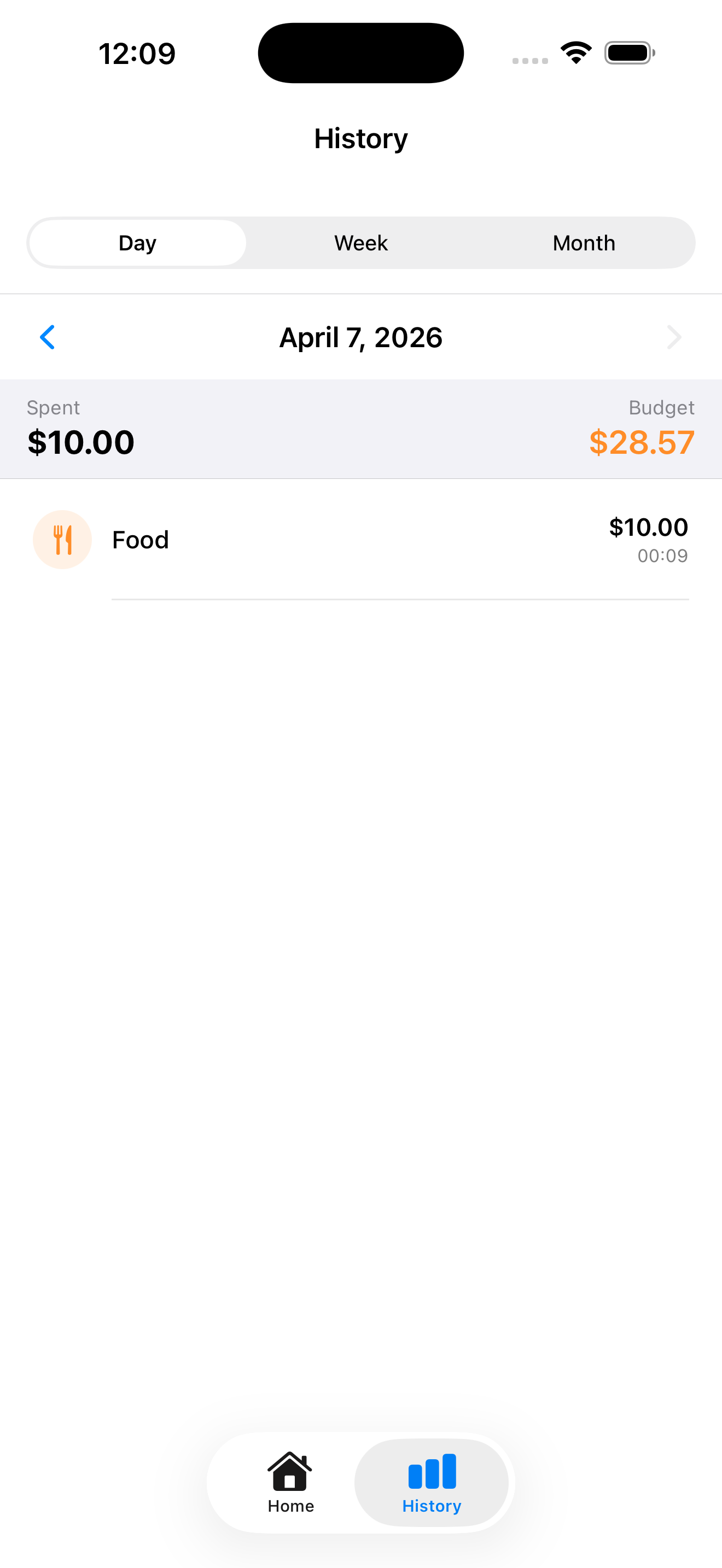
Task: Tap the cellular signal dots indicator
Action: (x=529, y=60)
